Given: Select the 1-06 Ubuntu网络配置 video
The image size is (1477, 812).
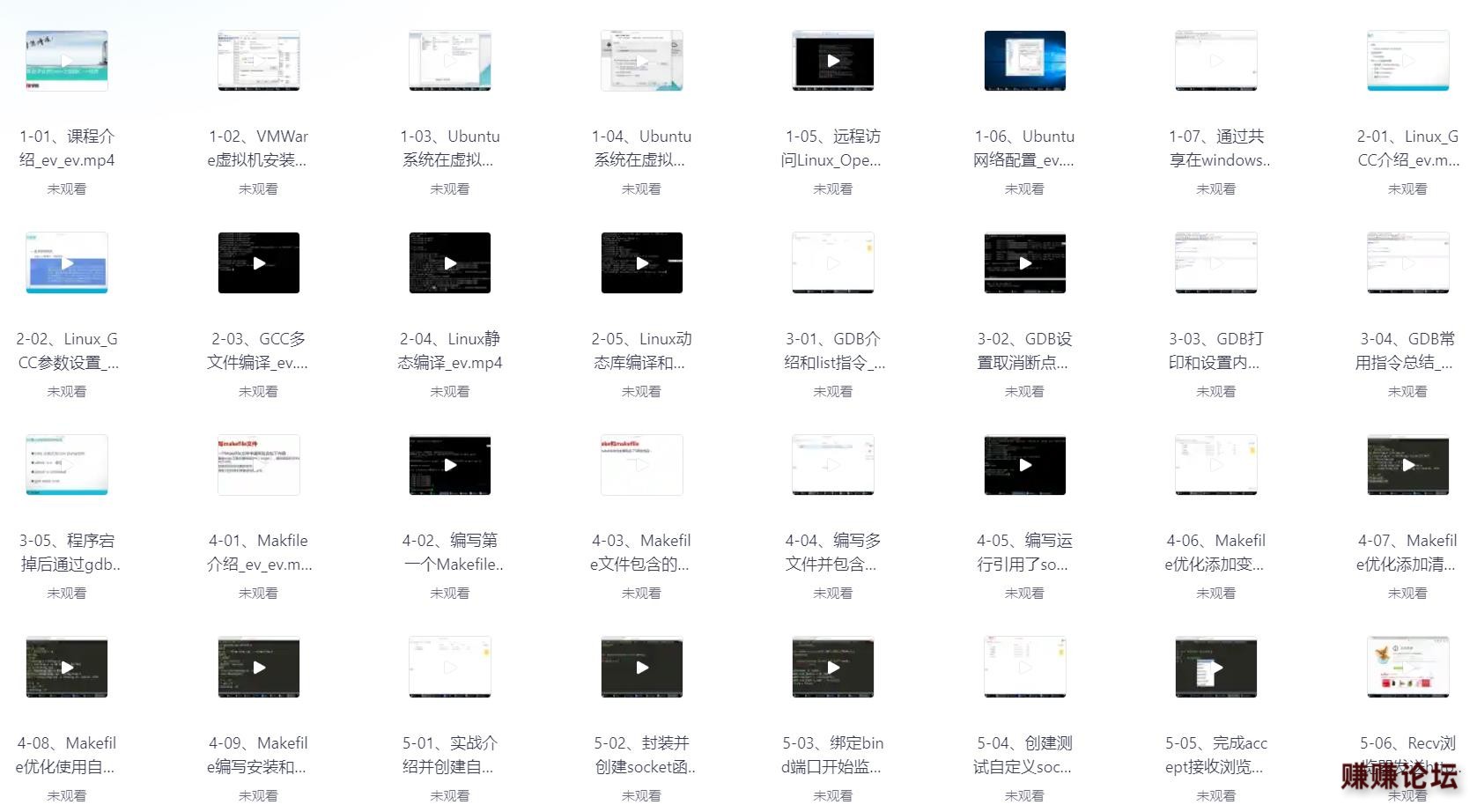Looking at the screenshot, I should click(1025, 61).
